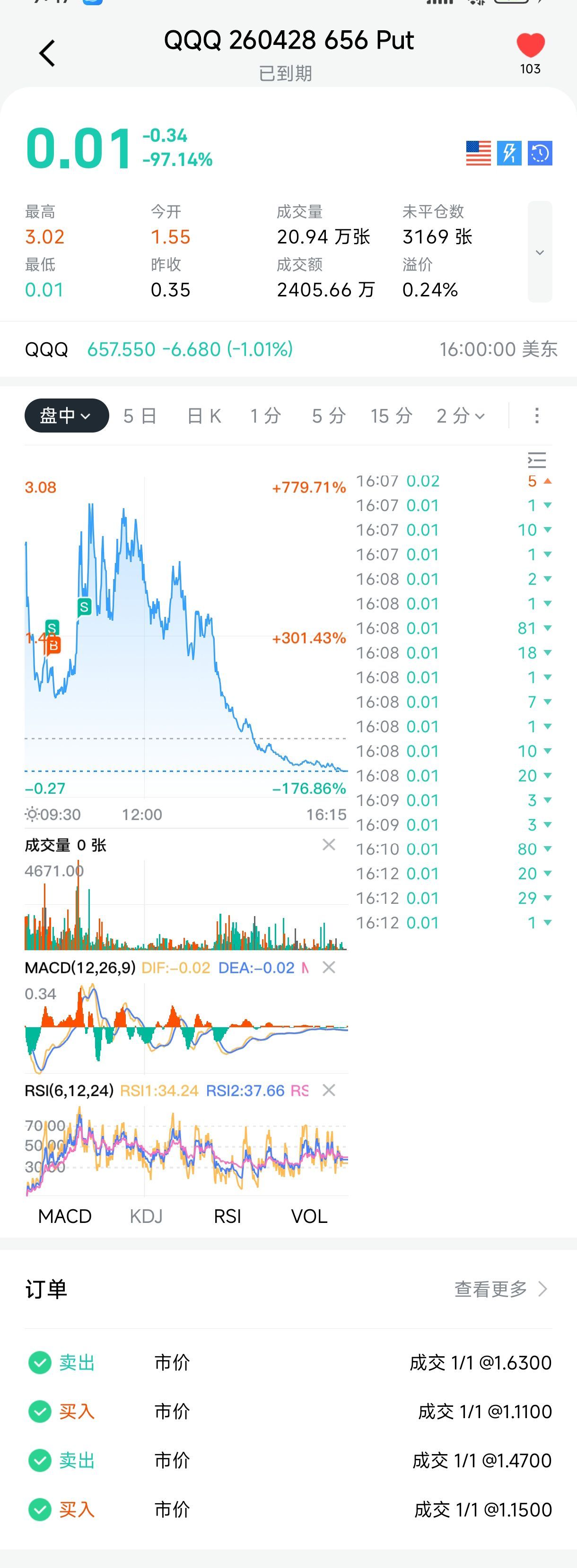Open the 2 分 interval dropdown
The width and height of the screenshot is (577, 1568).
pyautogui.click(x=461, y=416)
